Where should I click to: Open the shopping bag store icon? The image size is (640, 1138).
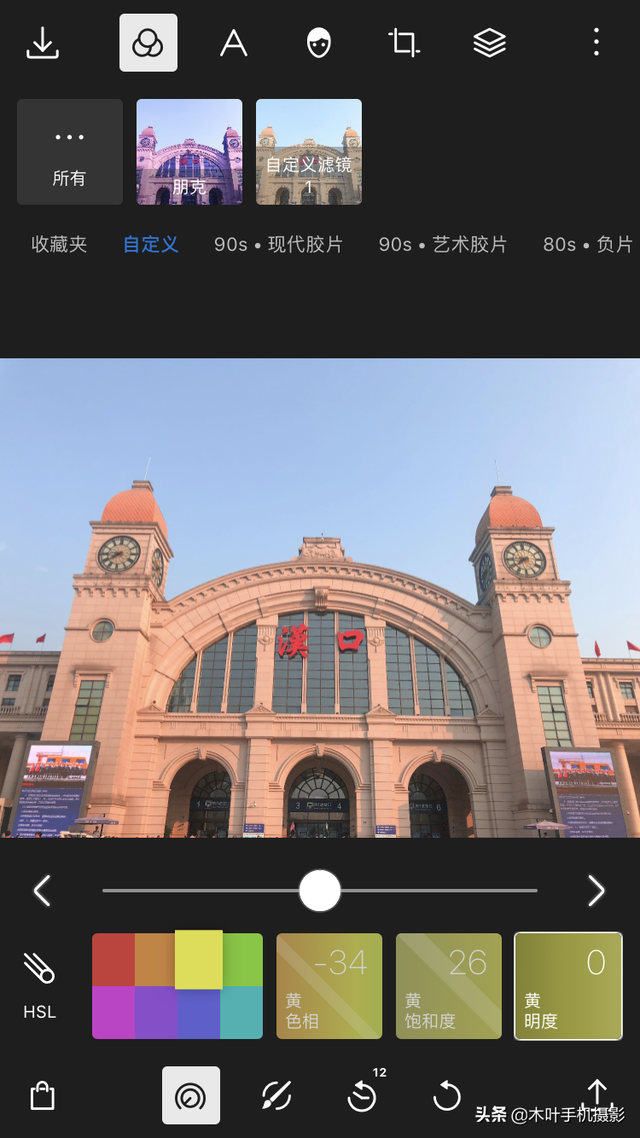[x=42, y=1096]
